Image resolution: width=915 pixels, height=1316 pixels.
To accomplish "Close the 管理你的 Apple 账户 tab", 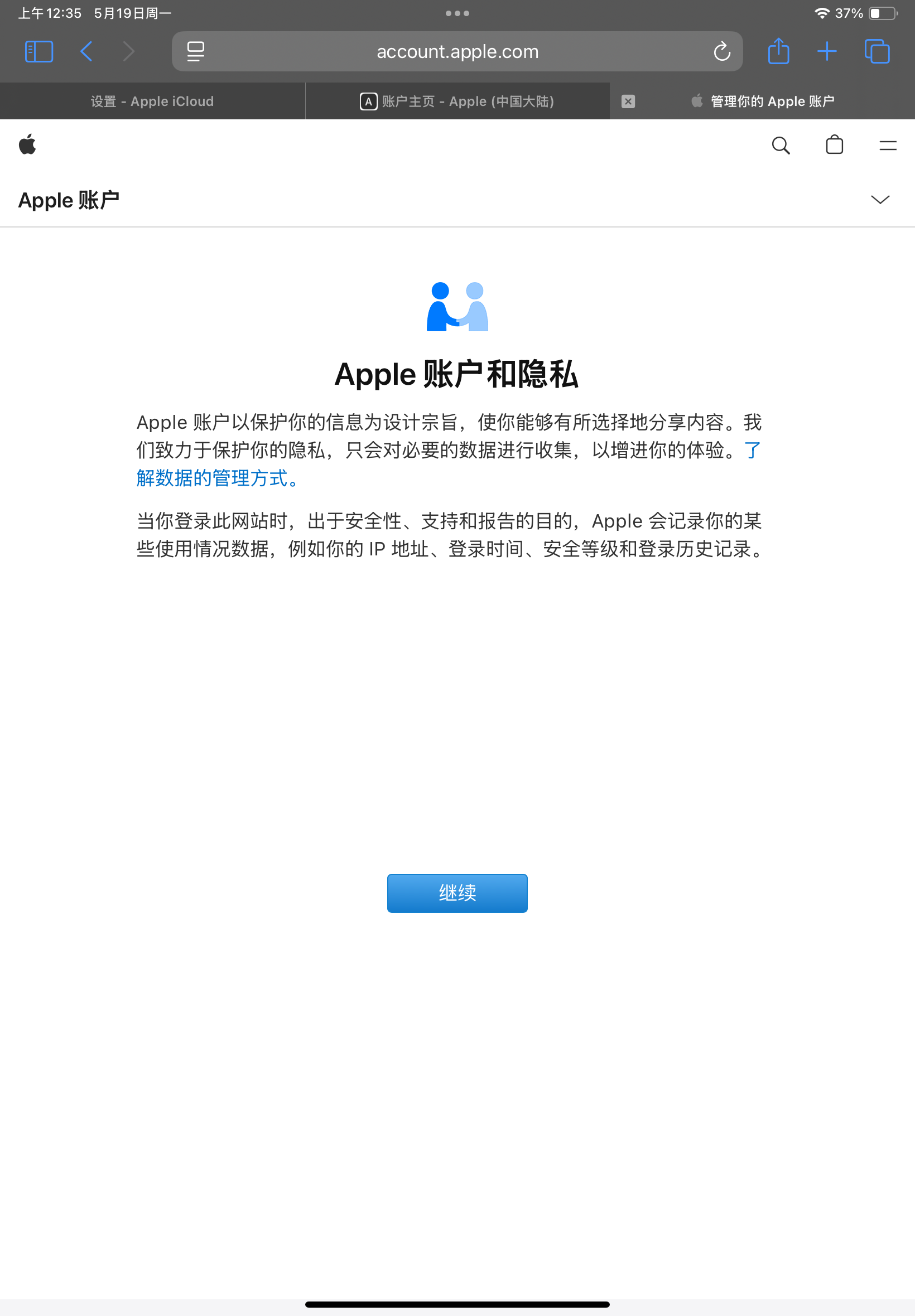I will click(628, 101).
